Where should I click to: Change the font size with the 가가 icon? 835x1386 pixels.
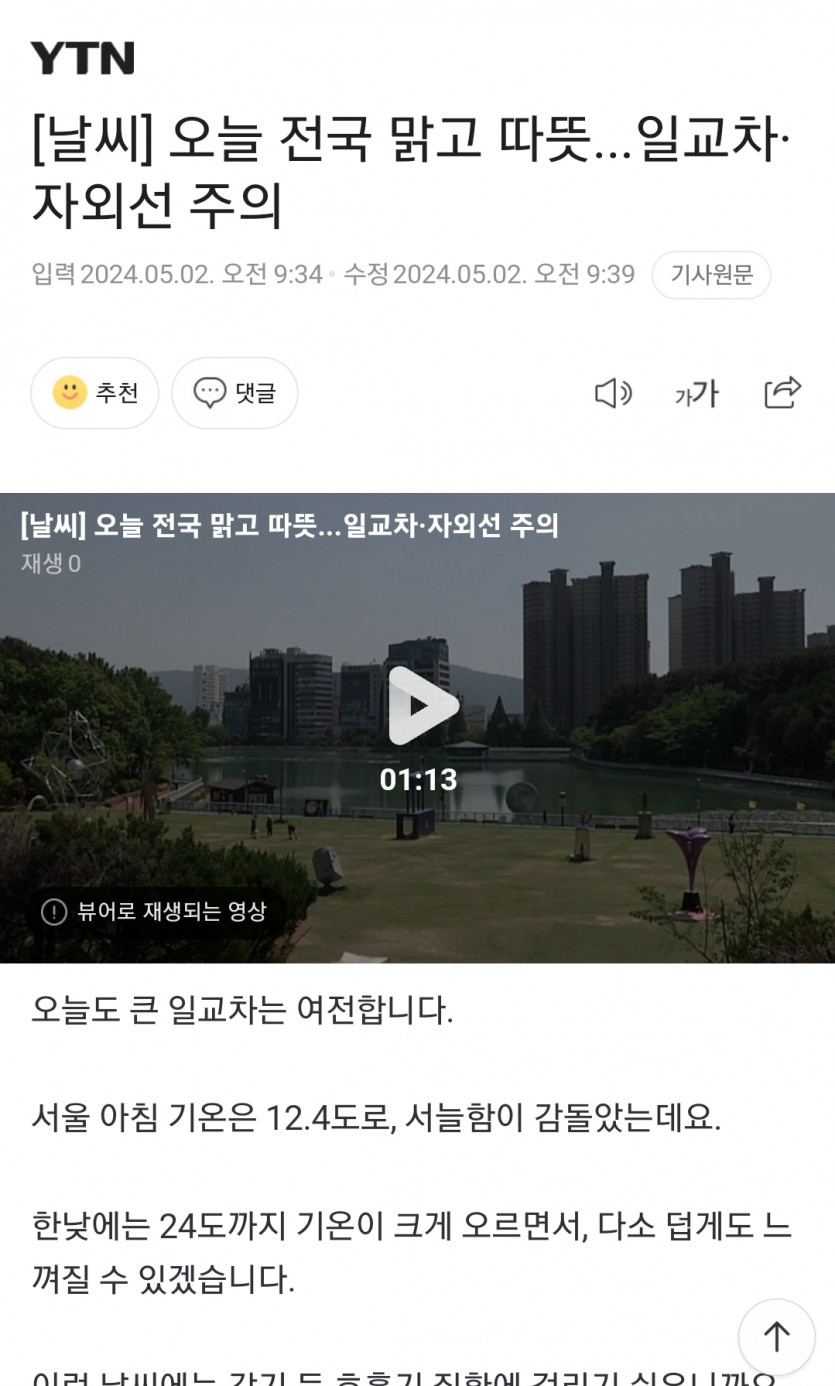click(697, 393)
